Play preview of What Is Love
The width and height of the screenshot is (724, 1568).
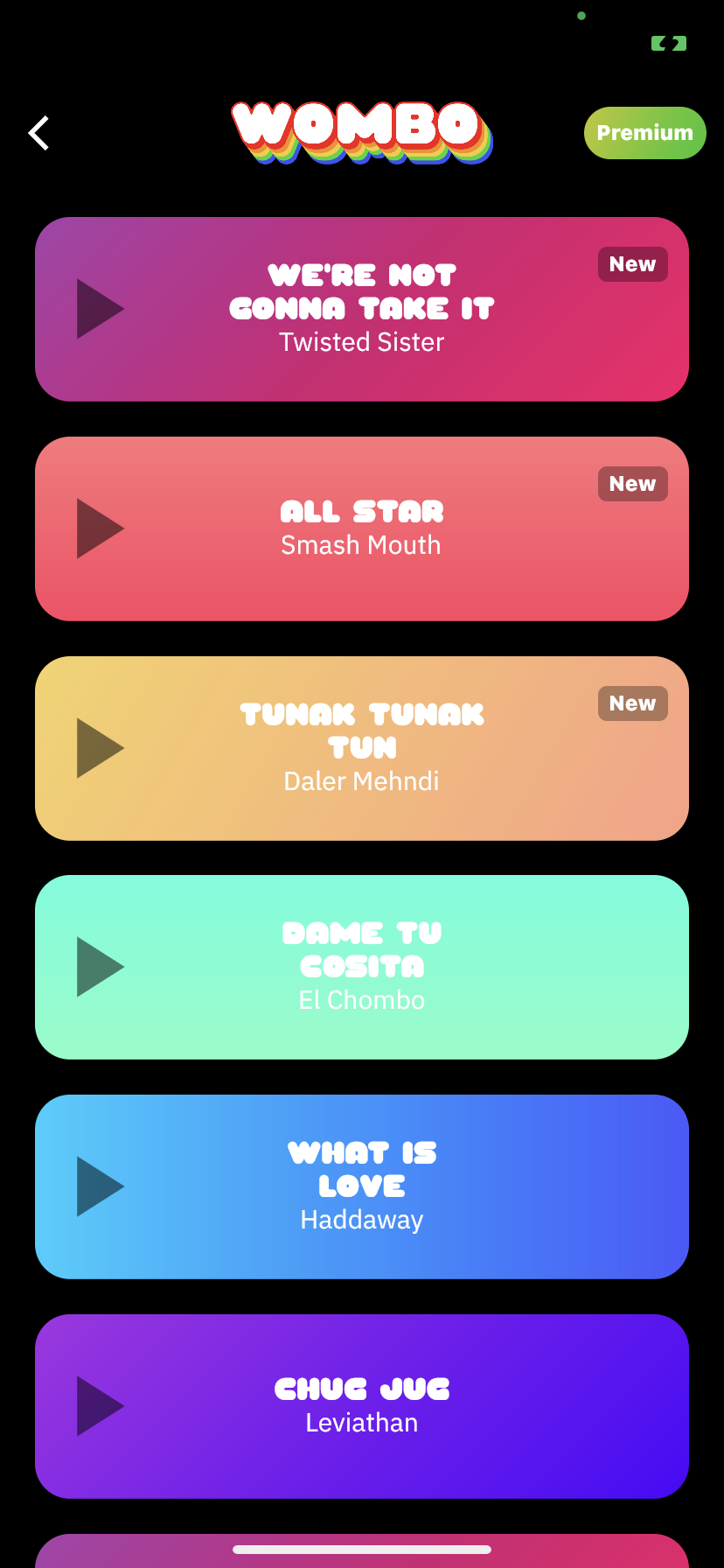(99, 1186)
